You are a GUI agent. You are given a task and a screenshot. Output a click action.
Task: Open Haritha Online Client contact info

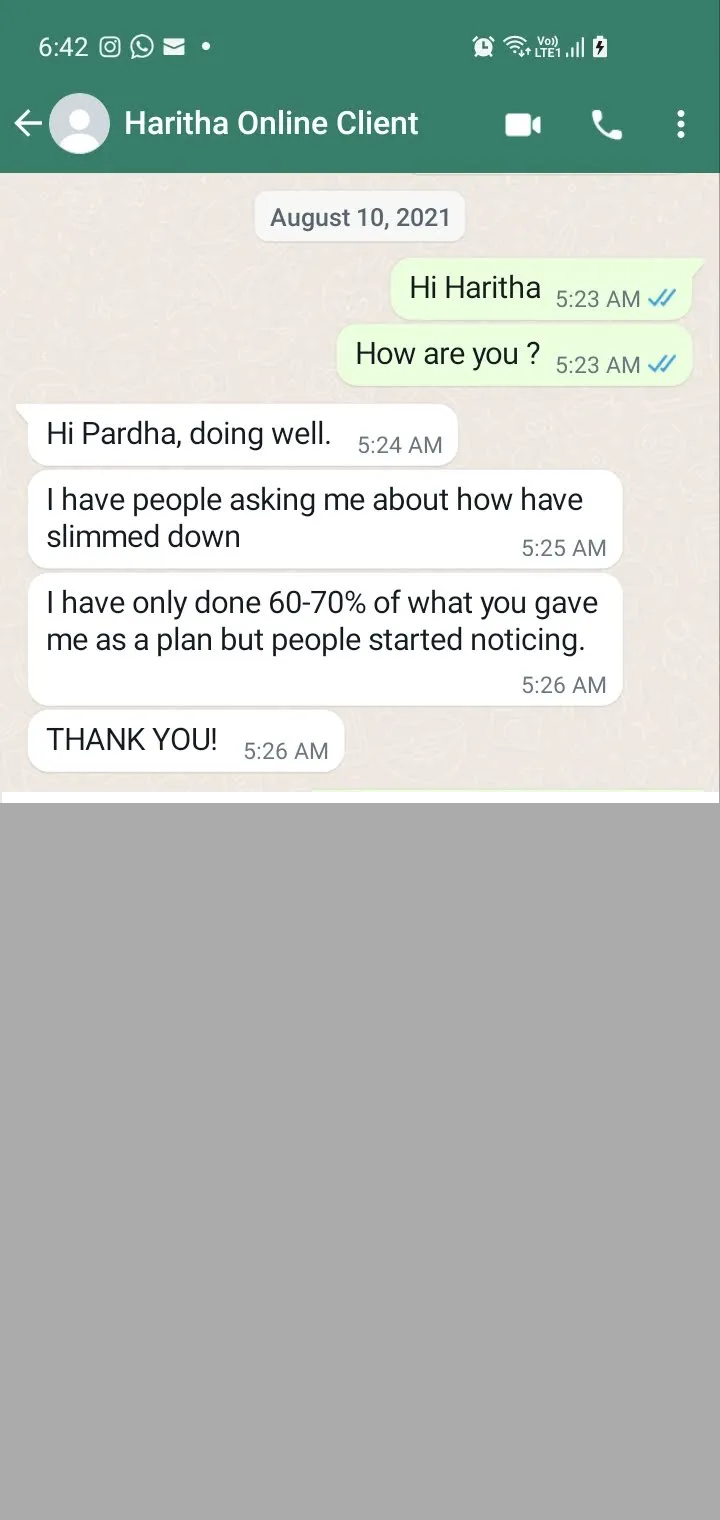(x=271, y=123)
